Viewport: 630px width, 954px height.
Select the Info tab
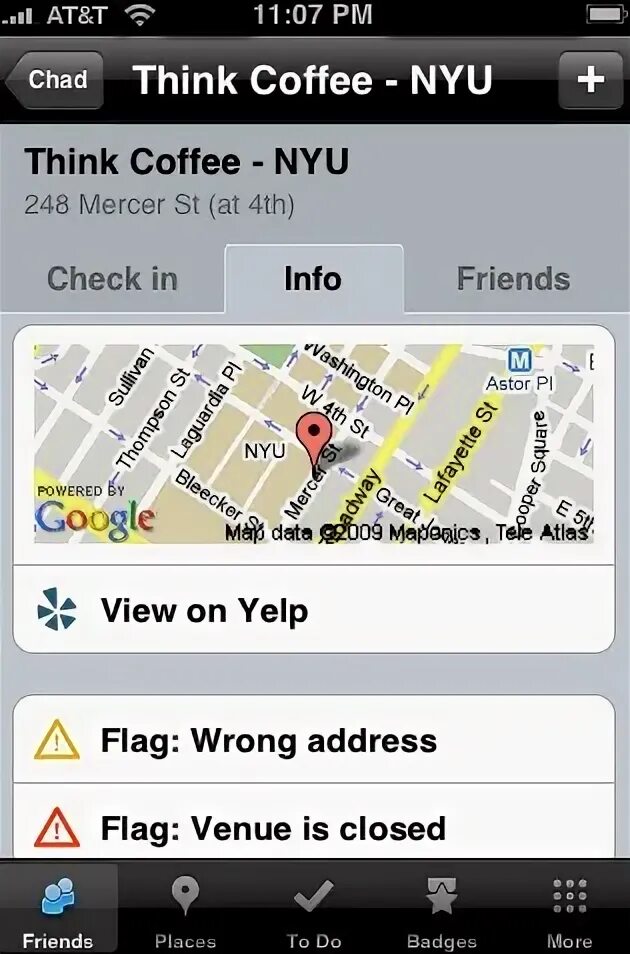coord(313,278)
